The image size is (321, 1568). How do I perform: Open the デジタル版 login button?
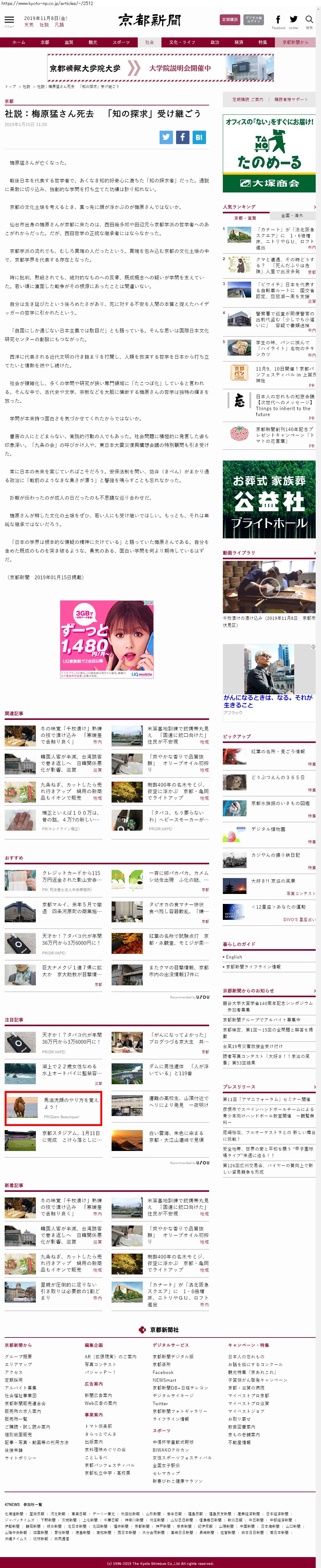pyautogui.click(x=253, y=20)
